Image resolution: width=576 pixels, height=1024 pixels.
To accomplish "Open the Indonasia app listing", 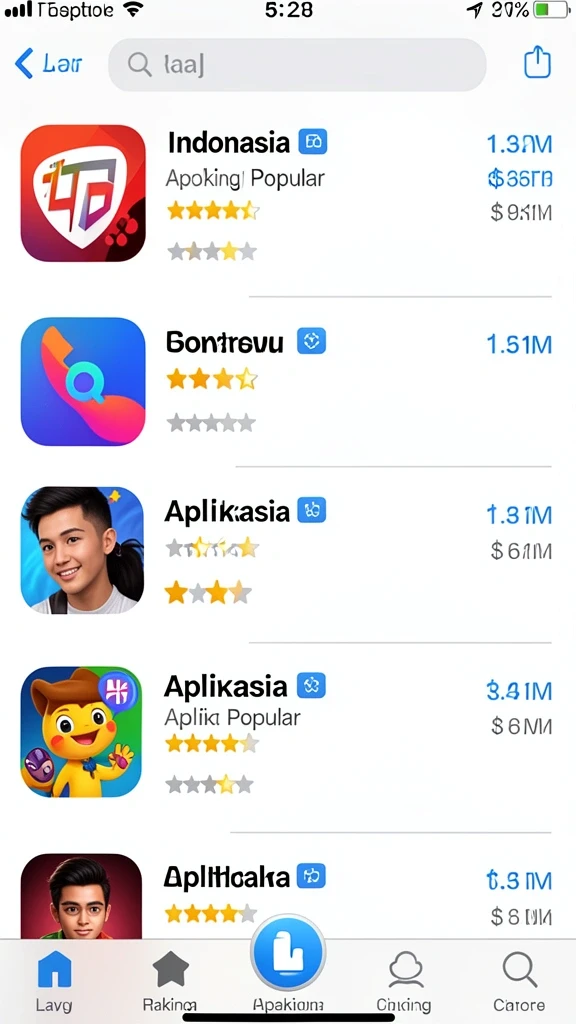I will [287, 194].
